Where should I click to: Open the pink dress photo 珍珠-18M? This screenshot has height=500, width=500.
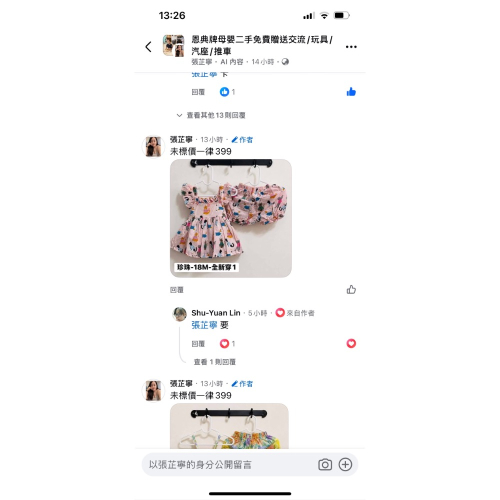click(231, 218)
